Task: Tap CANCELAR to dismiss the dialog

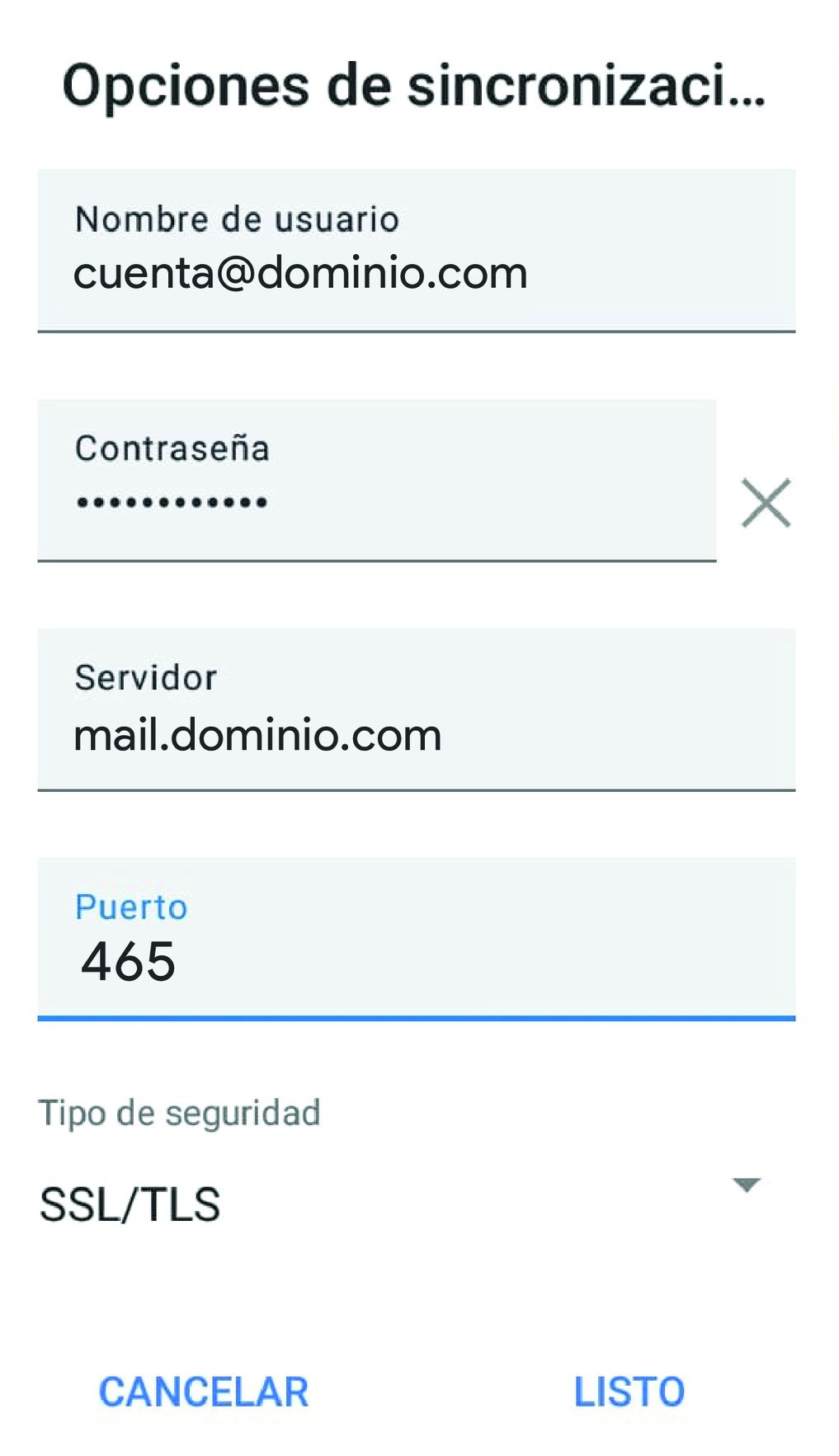Action: click(x=204, y=1392)
